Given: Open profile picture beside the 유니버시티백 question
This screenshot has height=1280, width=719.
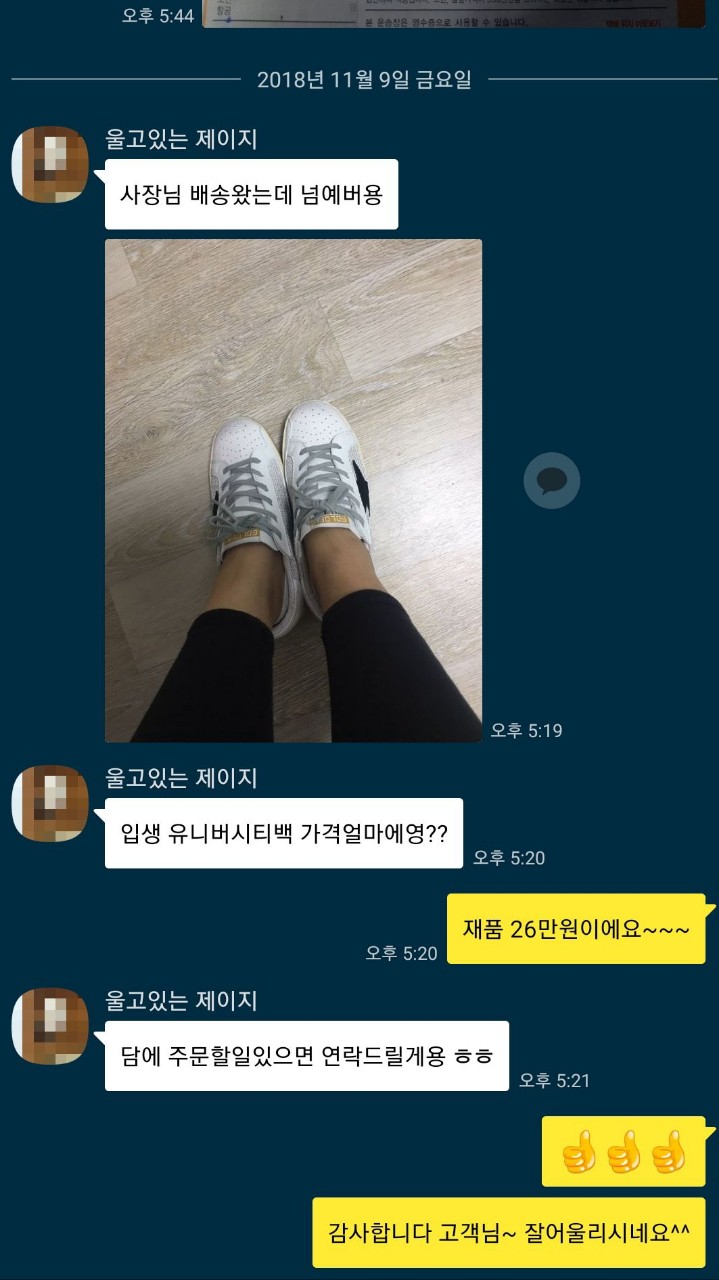Looking at the screenshot, I should (x=50, y=803).
